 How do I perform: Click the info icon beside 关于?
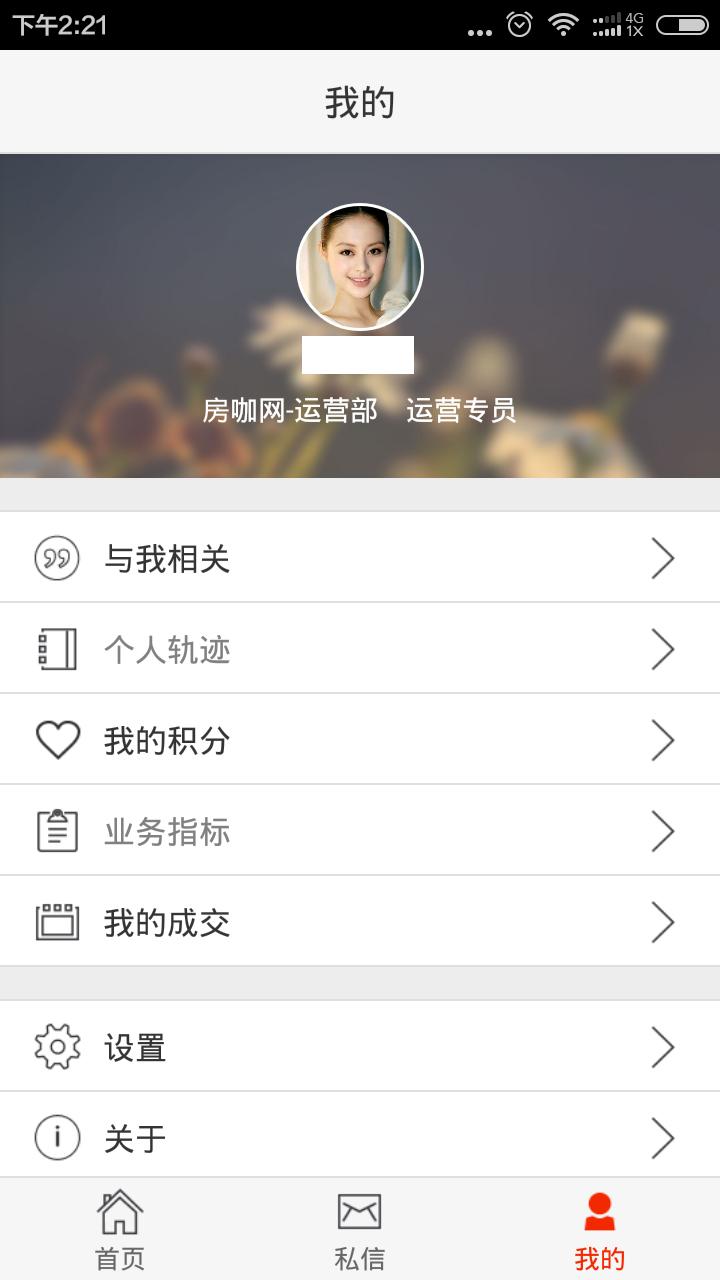coord(58,1136)
